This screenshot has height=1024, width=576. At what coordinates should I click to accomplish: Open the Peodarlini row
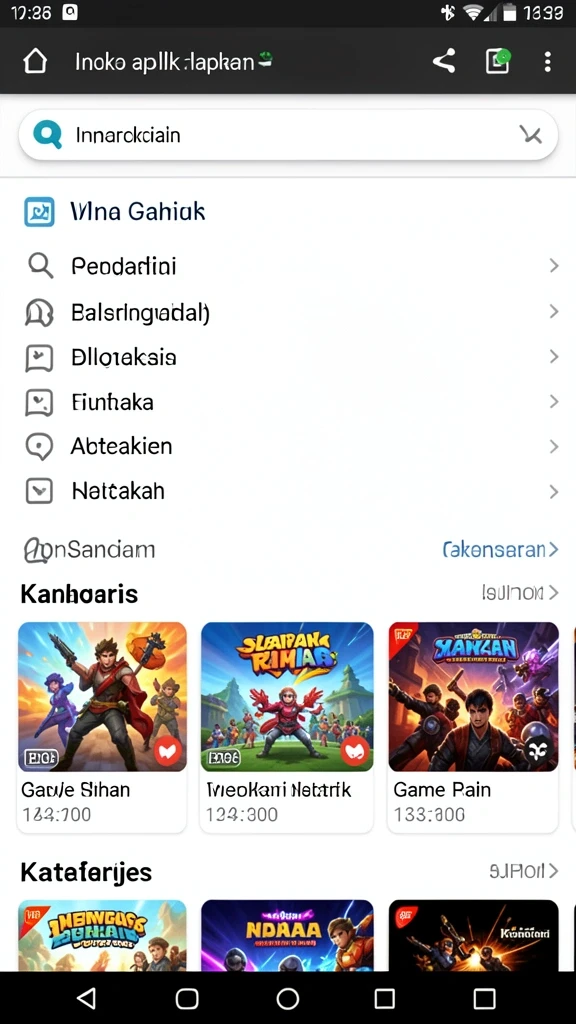point(288,266)
